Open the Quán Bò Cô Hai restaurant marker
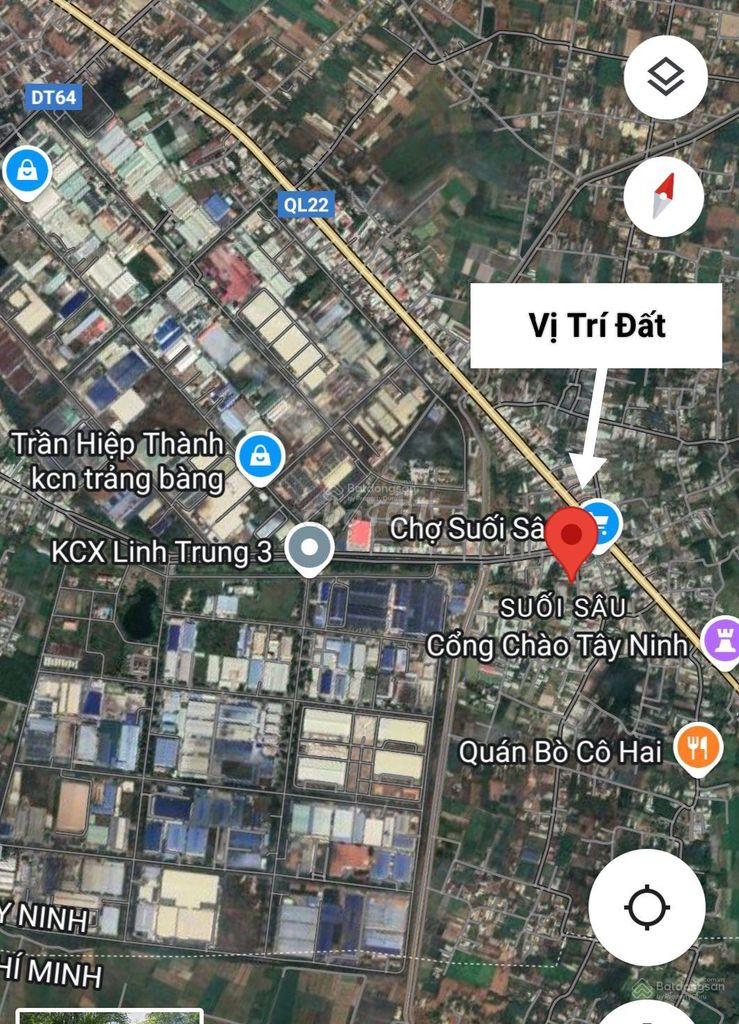 tap(699, 747)
